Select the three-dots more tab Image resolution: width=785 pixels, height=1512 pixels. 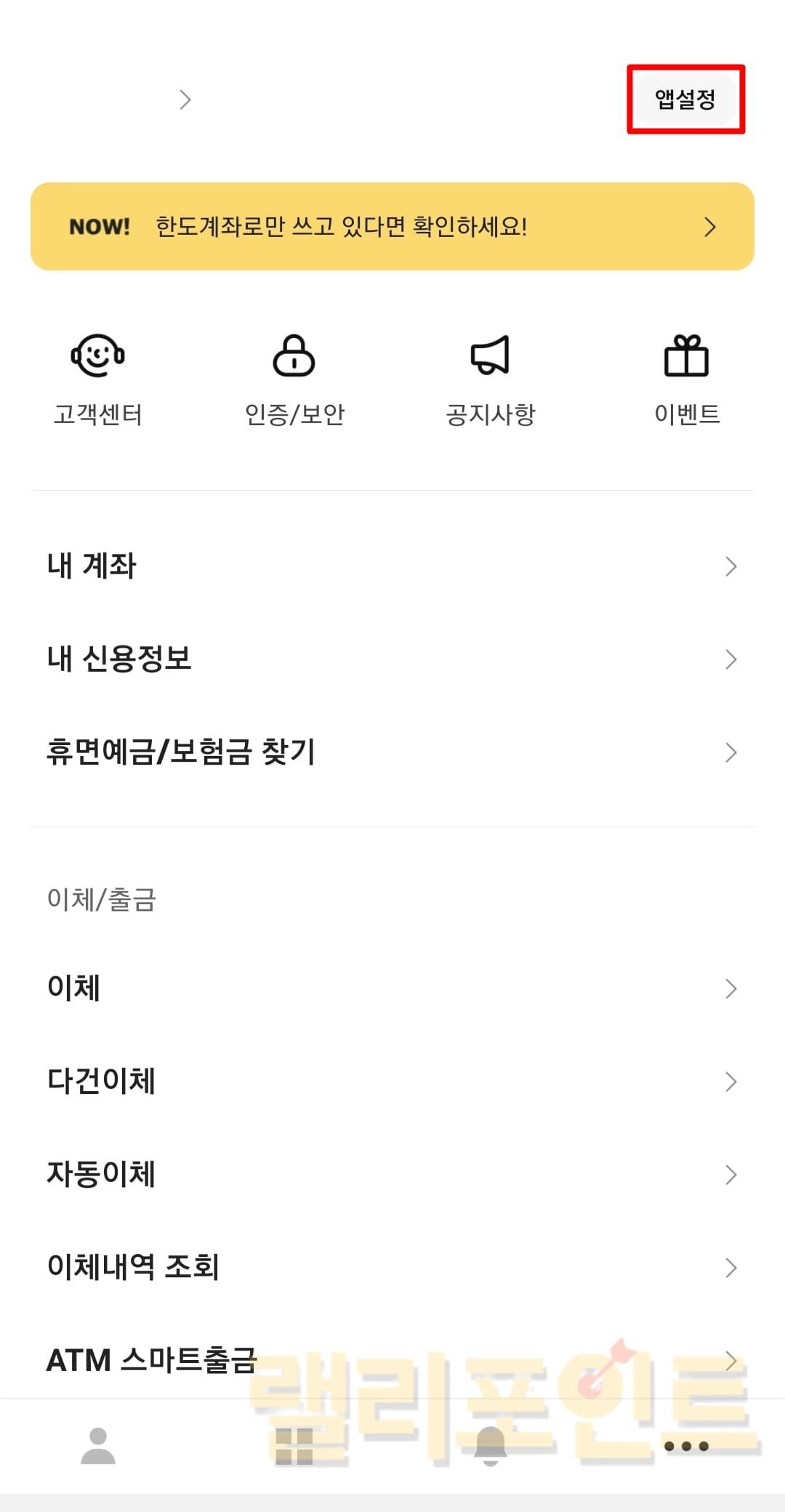tap(686, 1445)
